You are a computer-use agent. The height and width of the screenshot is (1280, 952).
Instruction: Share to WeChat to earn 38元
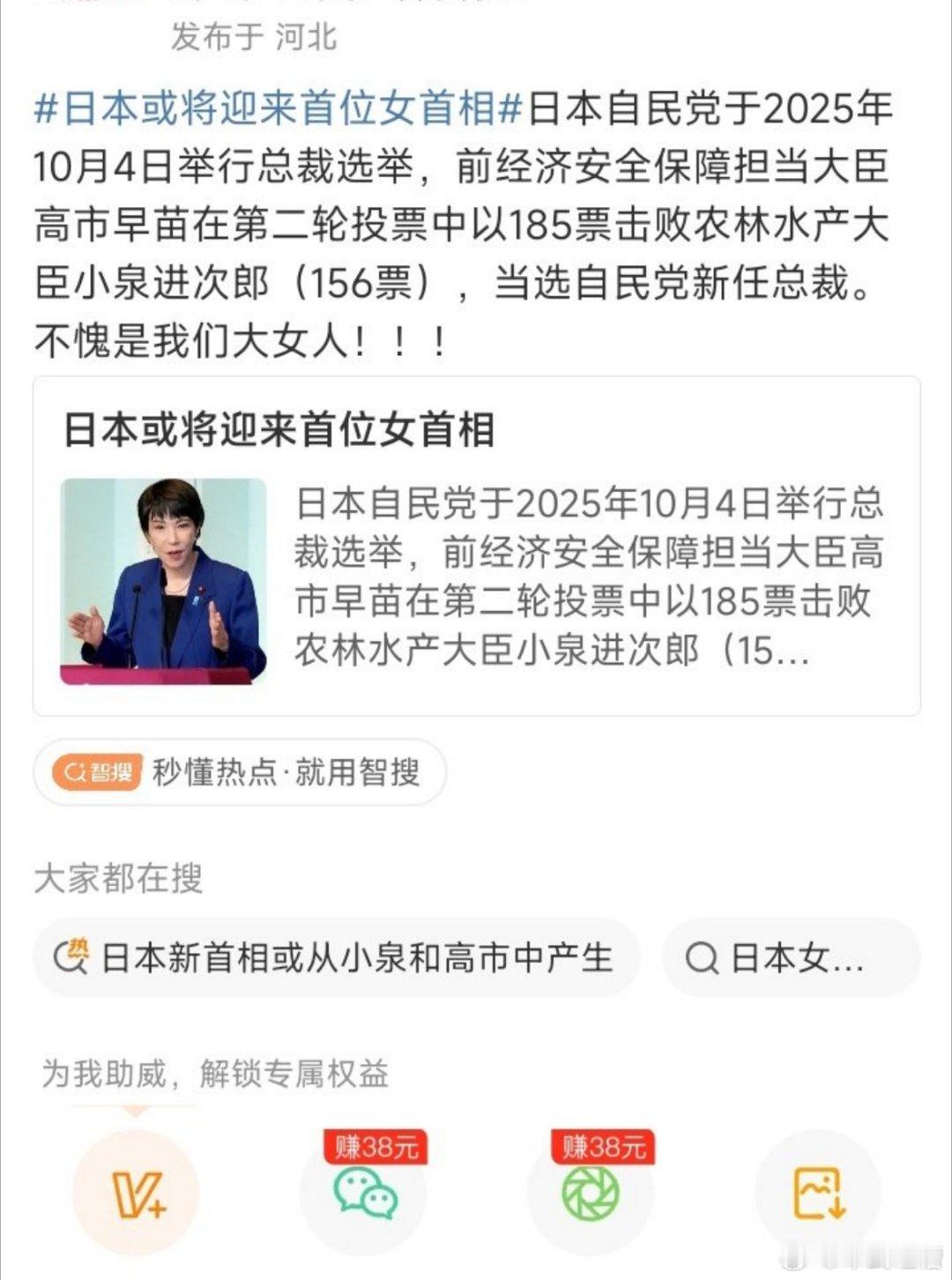click(x=364, y=1193)
